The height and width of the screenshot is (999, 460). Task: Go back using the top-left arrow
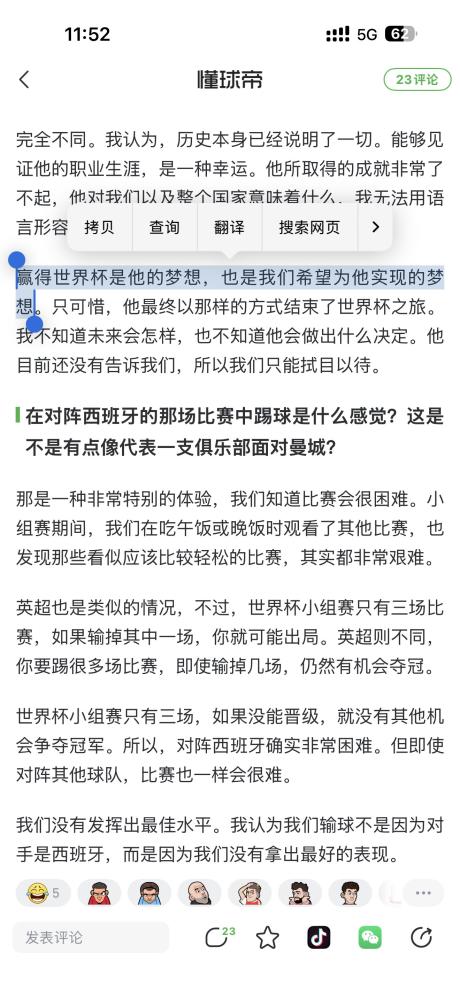pyautogui.click(x=24, y=80)
